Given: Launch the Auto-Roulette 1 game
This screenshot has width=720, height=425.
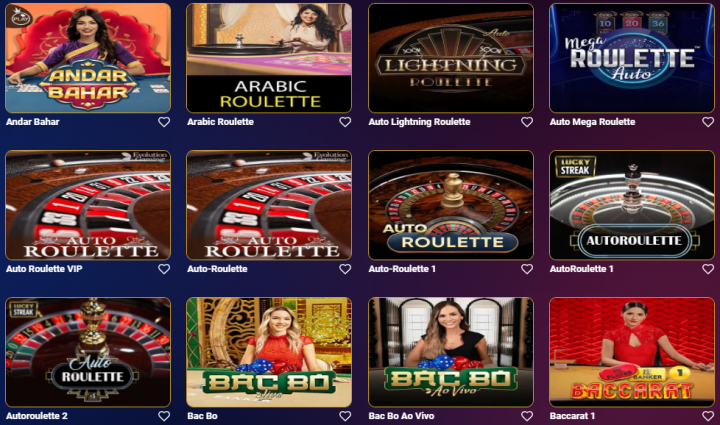Looking at the screenshot, I should 450,205.
